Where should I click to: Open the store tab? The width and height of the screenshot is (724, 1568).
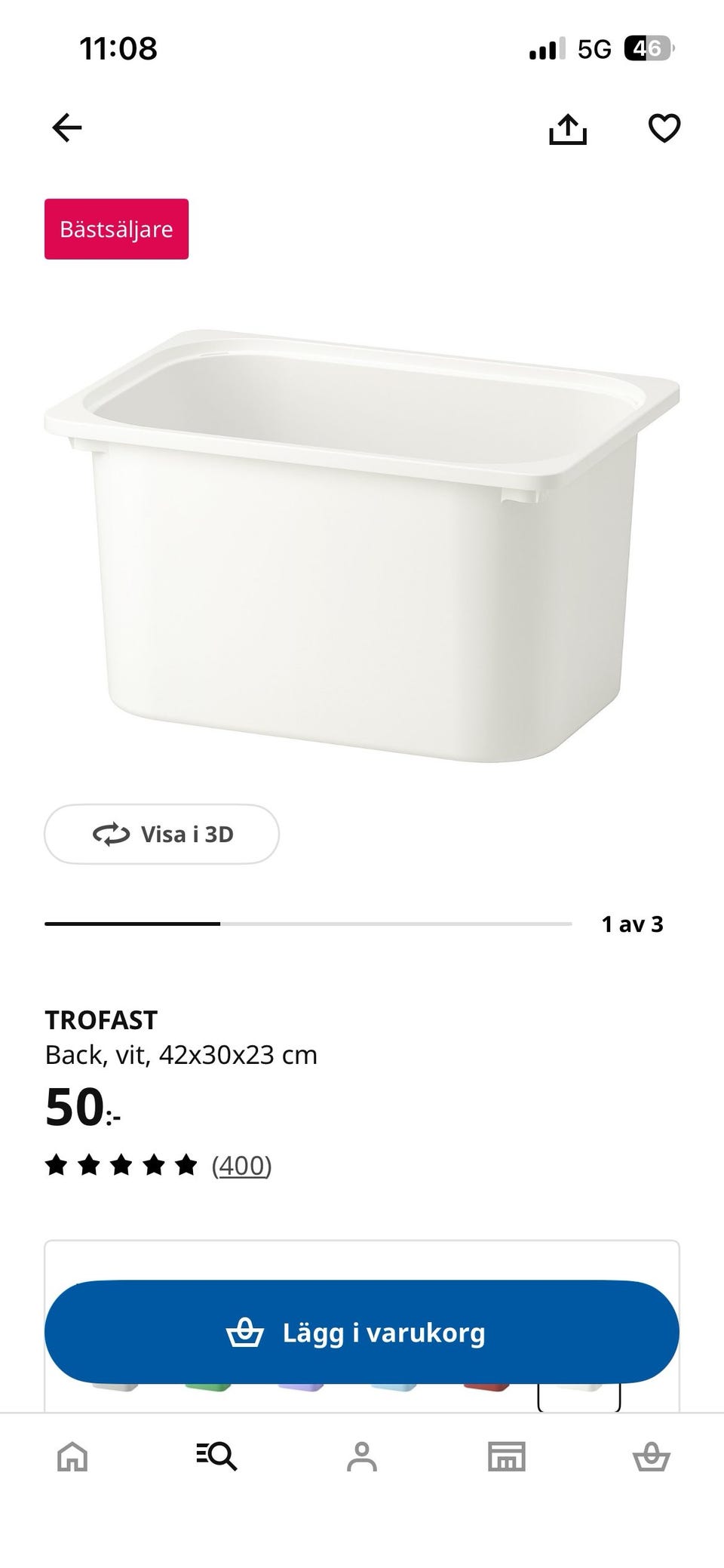tap(507, 1456)
